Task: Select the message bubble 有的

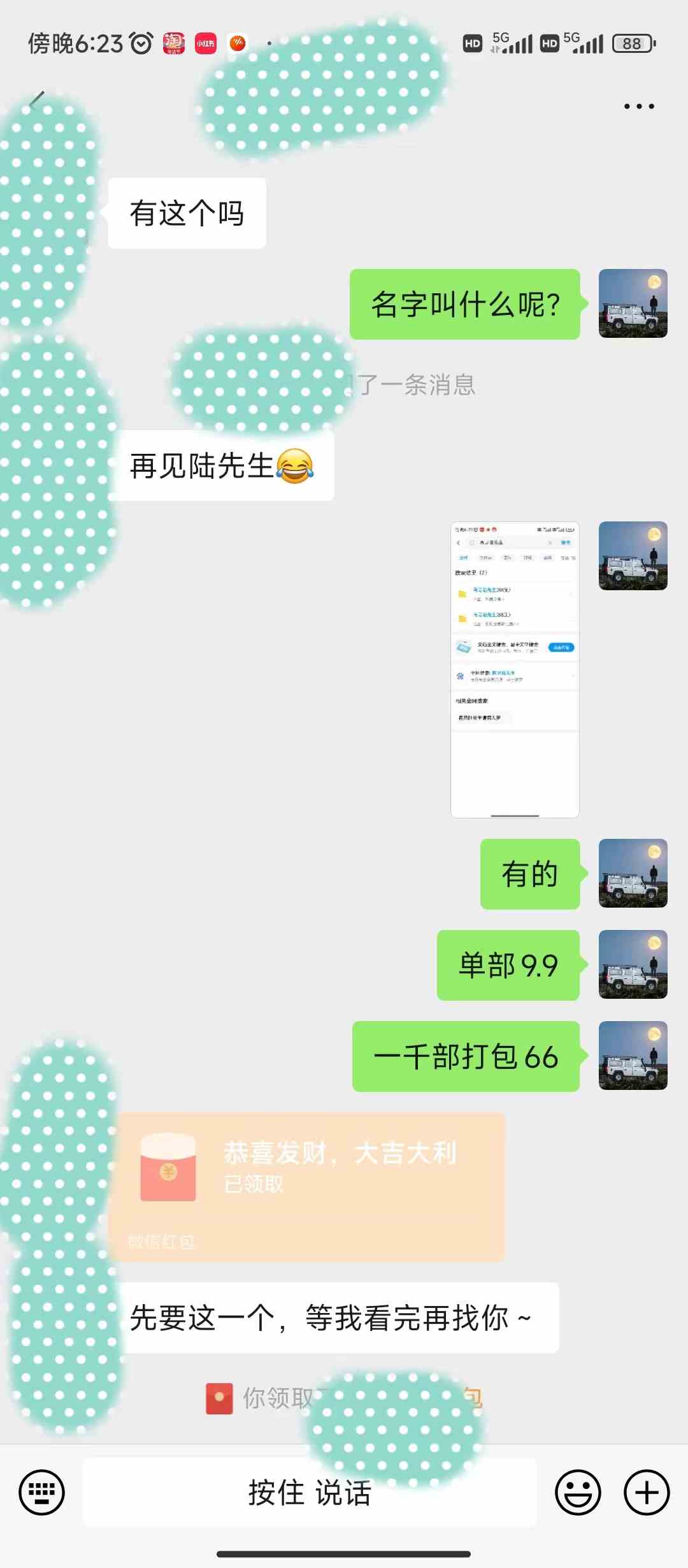Action: [x=529, y=875]
